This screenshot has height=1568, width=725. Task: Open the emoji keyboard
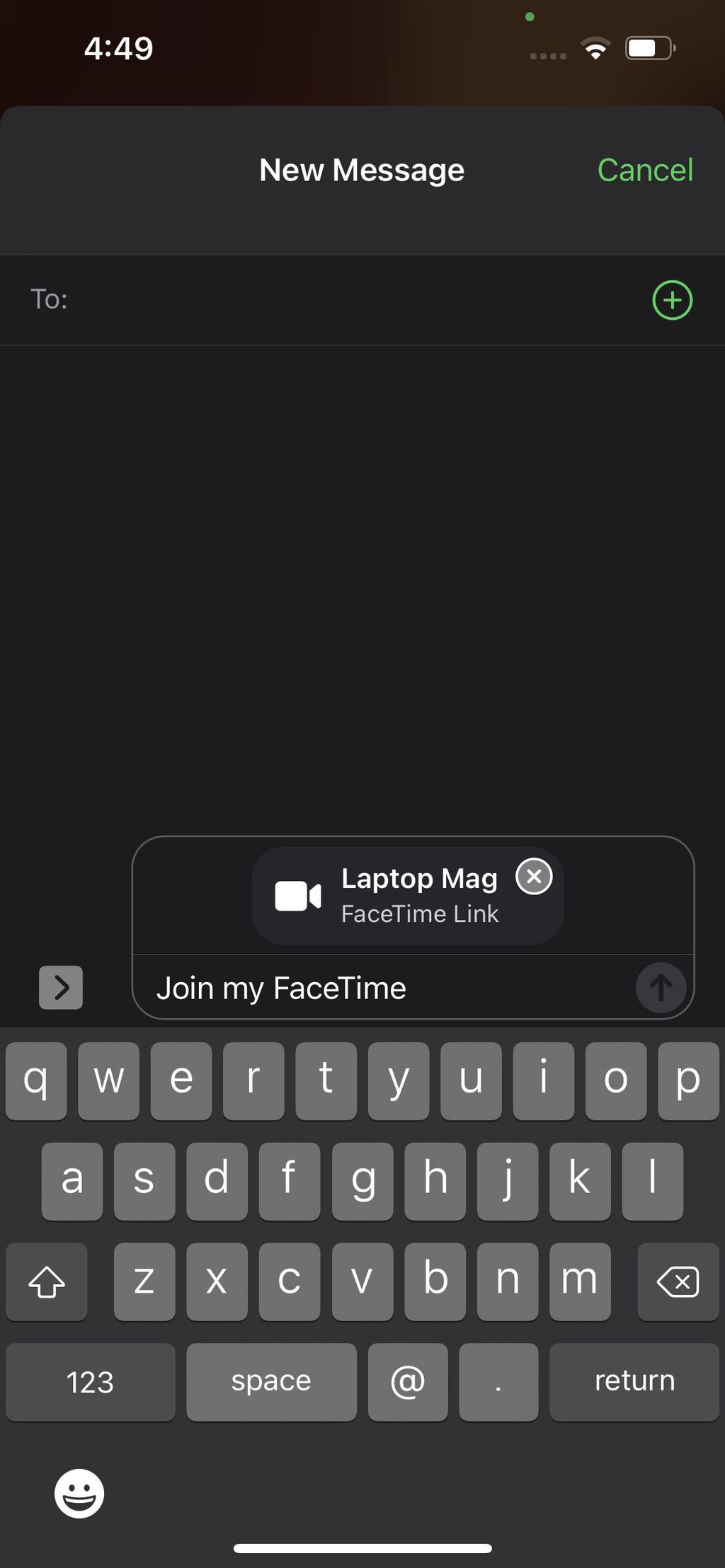coord(78,1493)
